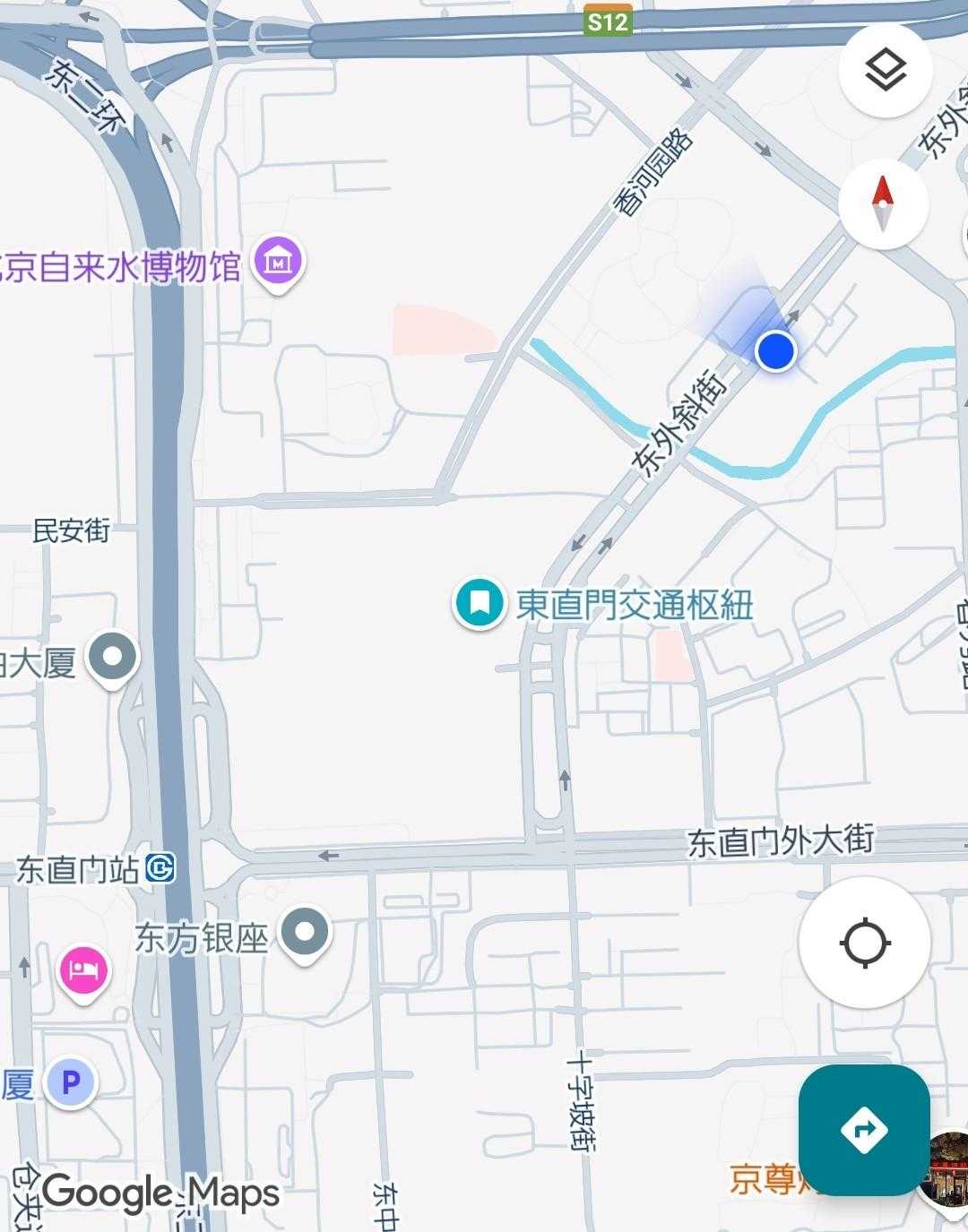
Task: Center map on my location
Action: [x=864, y=943]
